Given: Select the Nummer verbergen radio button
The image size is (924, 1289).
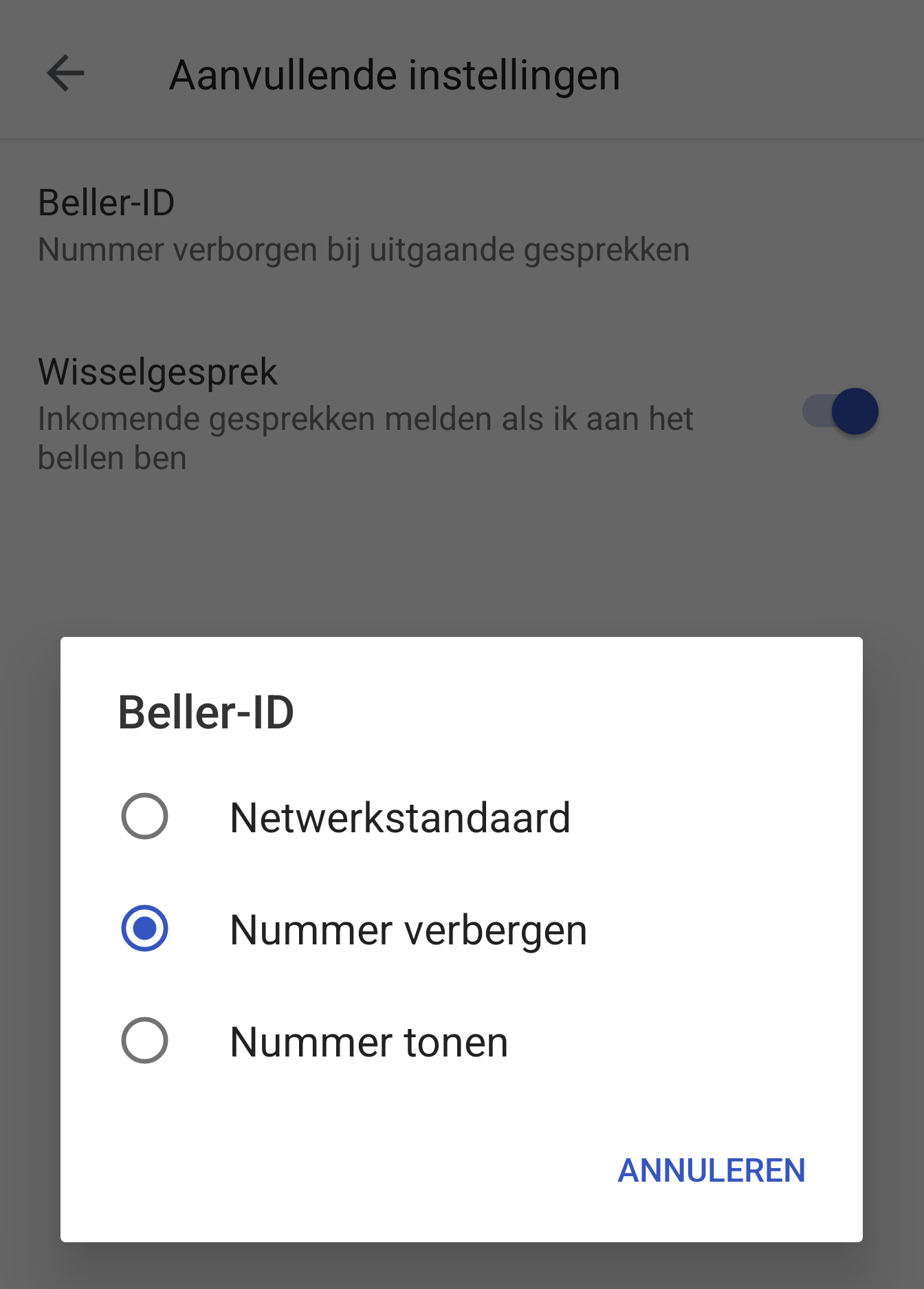Looking at the screenshot, I should (x=144, y=929).
